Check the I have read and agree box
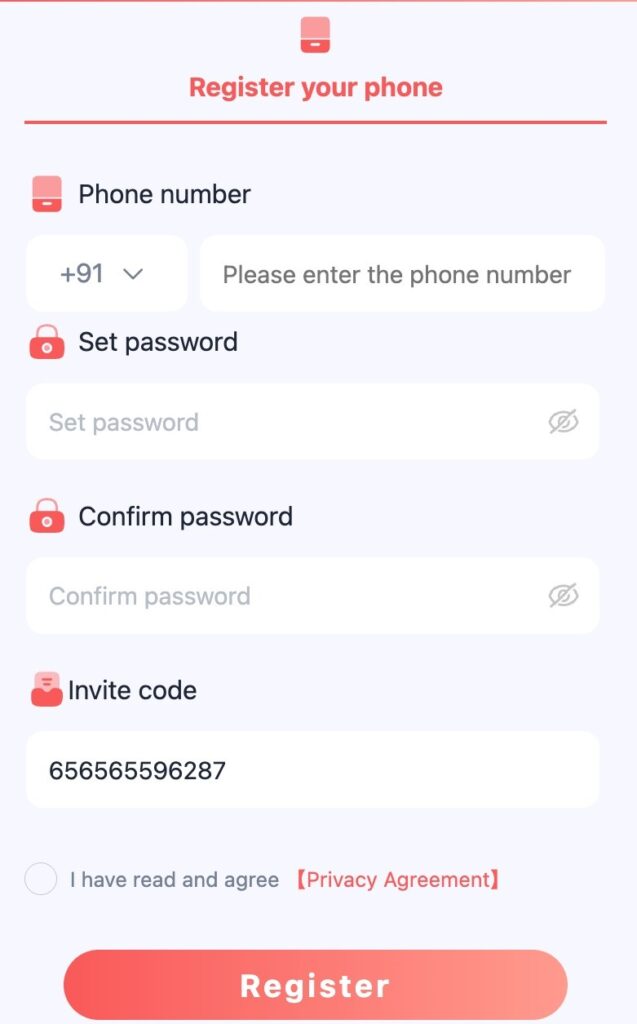 click(x=41, y=879)
